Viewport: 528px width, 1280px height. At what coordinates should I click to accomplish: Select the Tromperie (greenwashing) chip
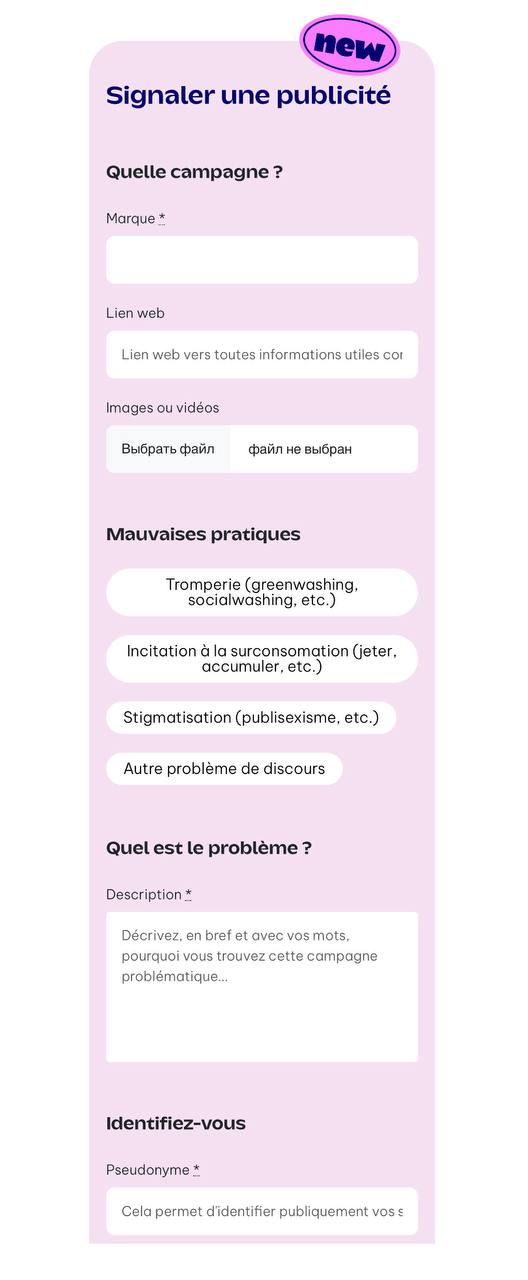click(x=262, y=592)
